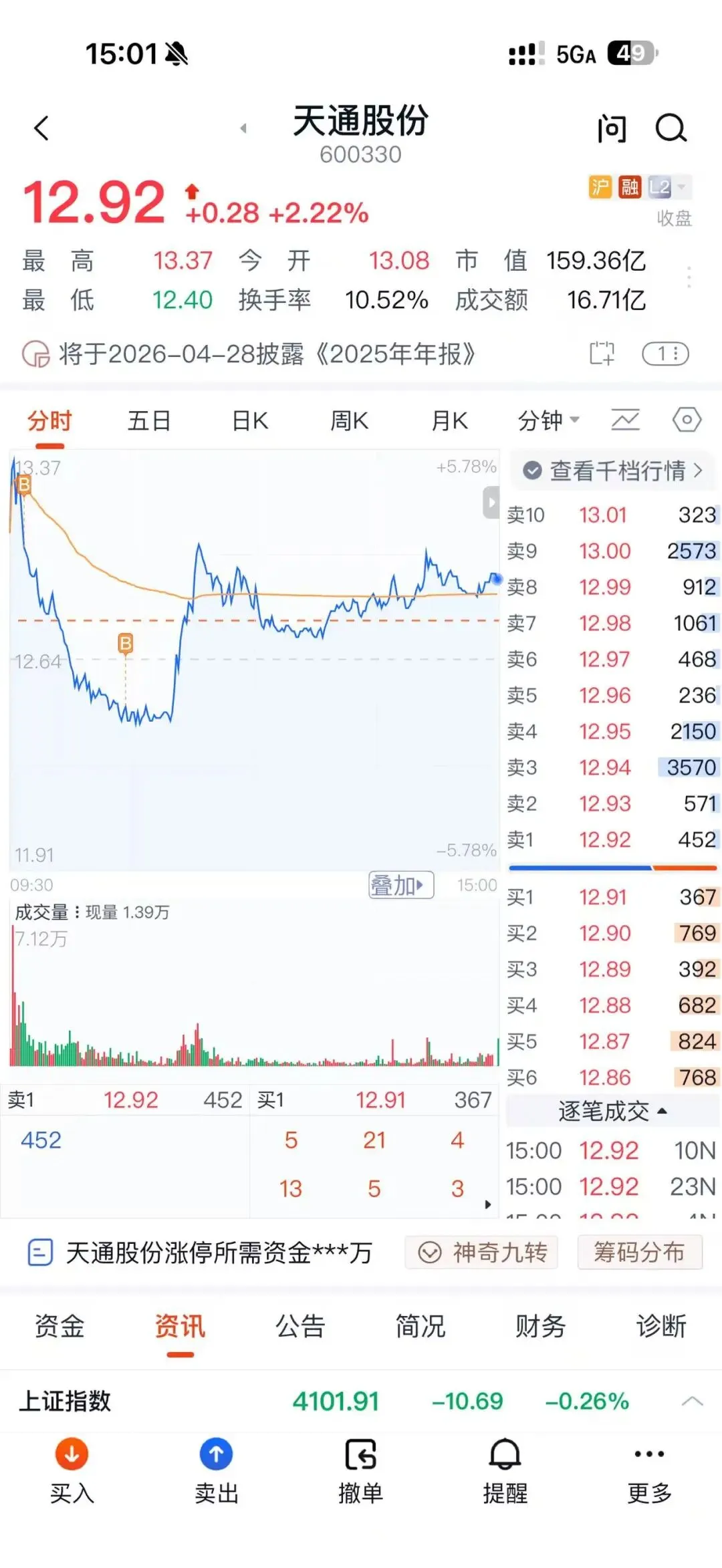Switch to the 日K chart tab
The image size is (722, 1568).
click(x=250, y=421)
